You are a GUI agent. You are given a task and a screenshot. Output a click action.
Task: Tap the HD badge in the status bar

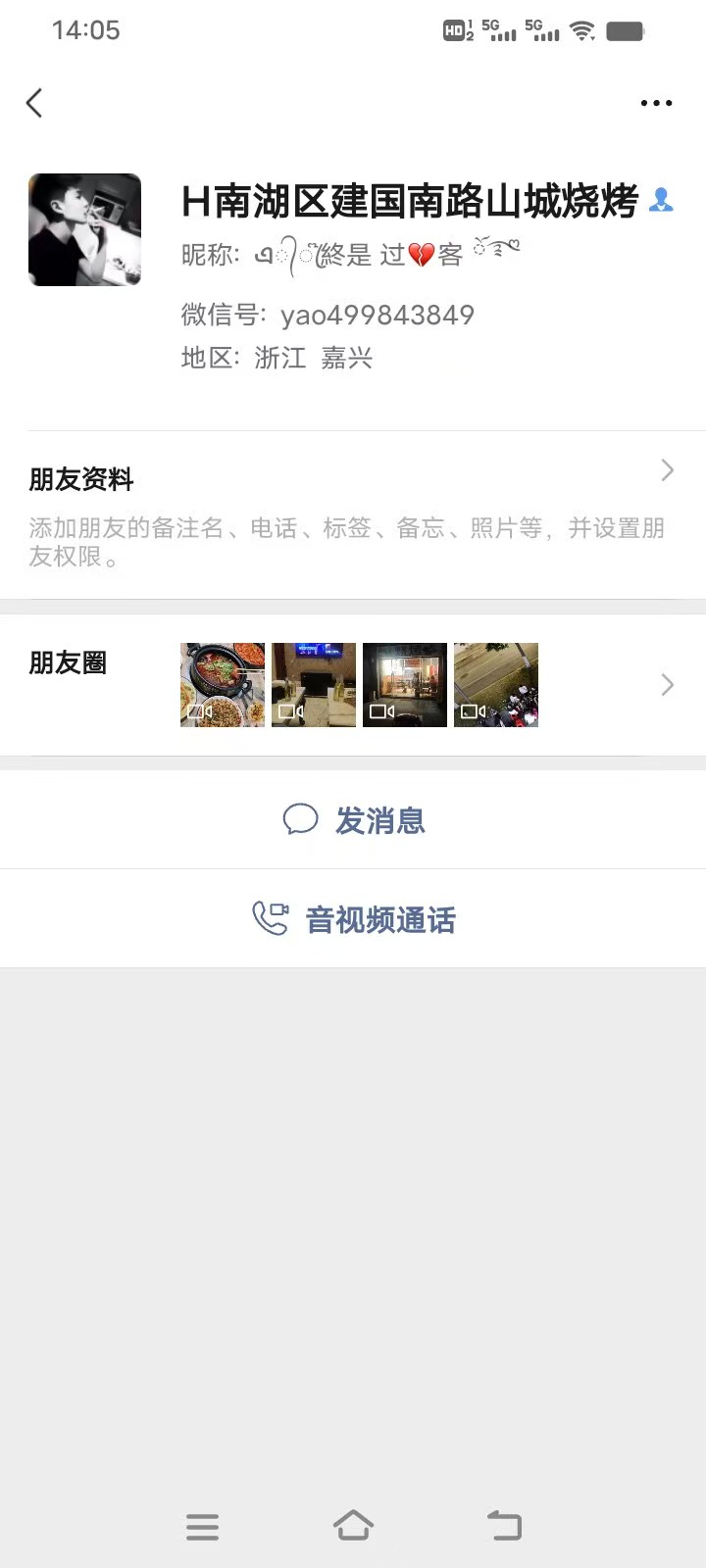coord(454,30)
